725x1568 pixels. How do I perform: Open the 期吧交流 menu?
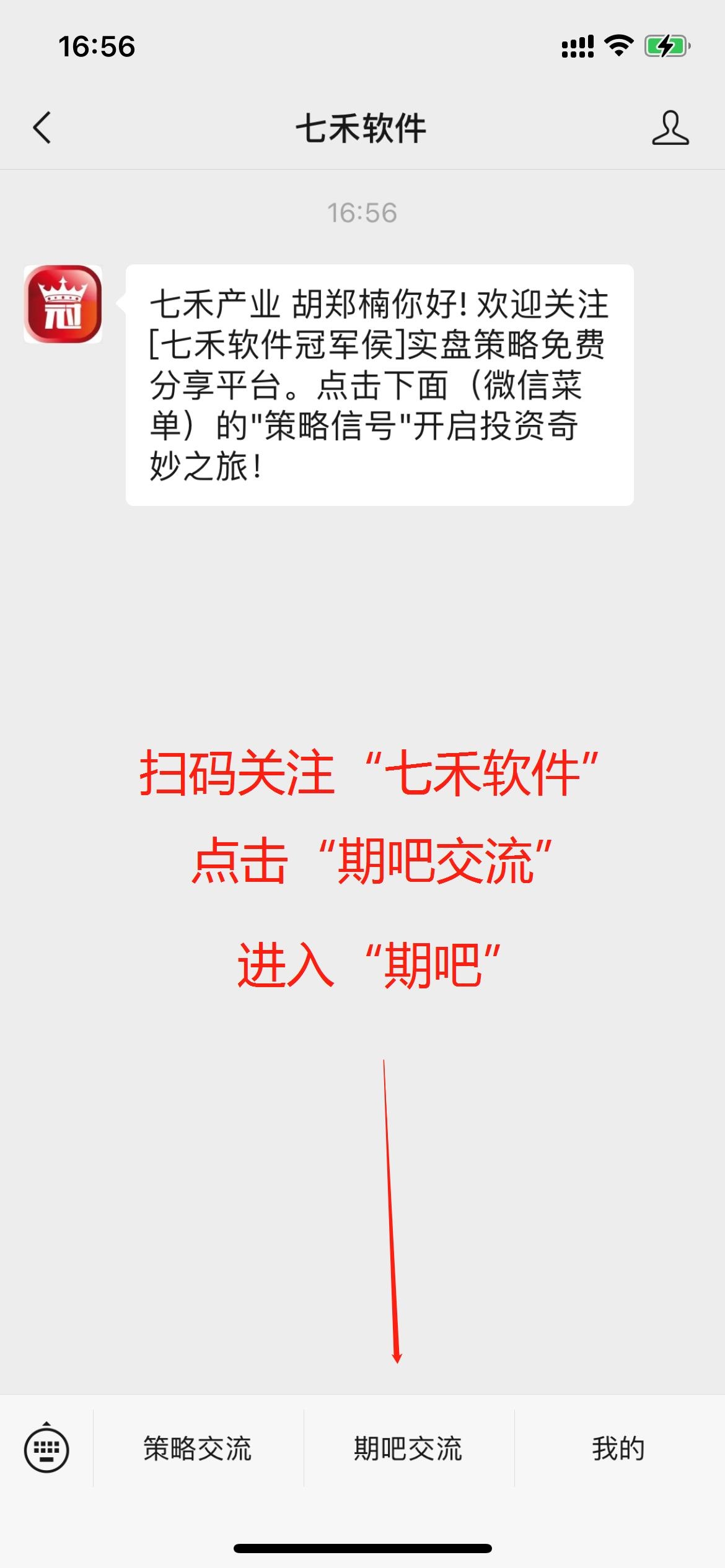coord(408,1449)
